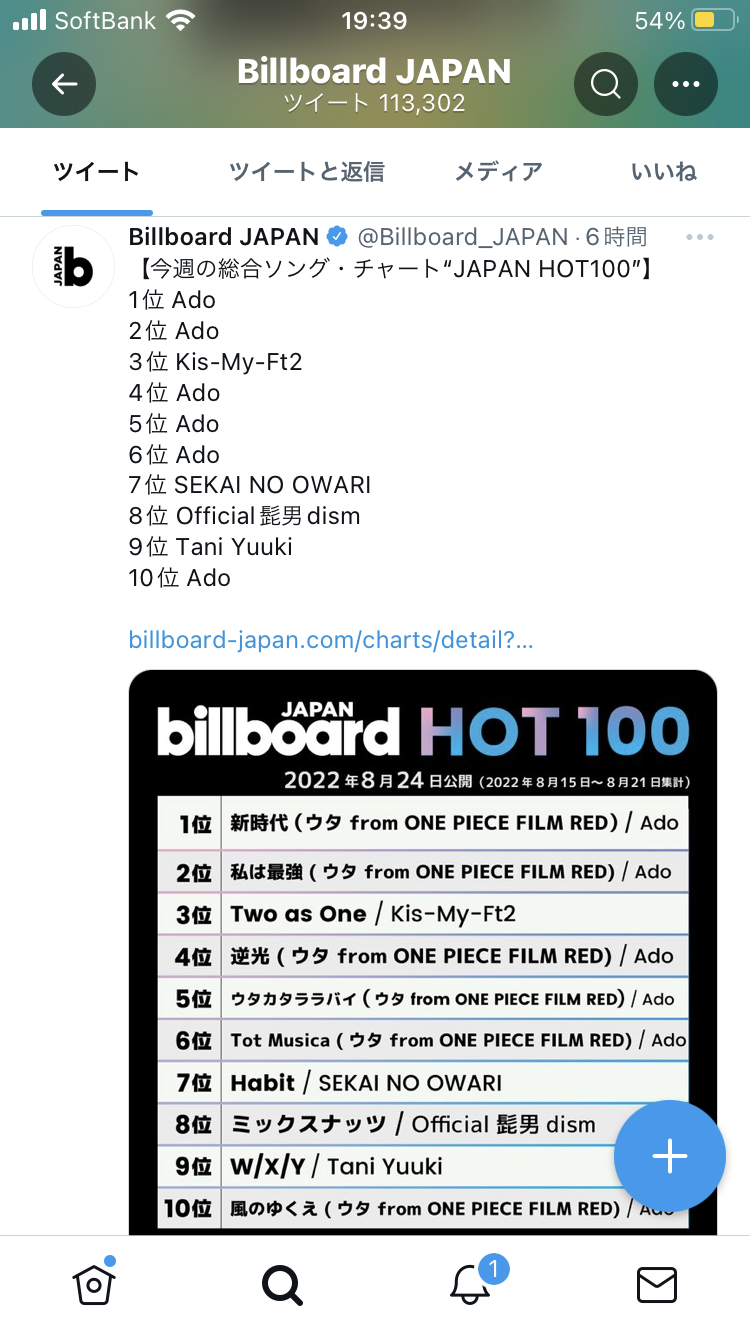Go to the home timeline tab
The width and height of the screenshot is (750, 1334).
94,1284
